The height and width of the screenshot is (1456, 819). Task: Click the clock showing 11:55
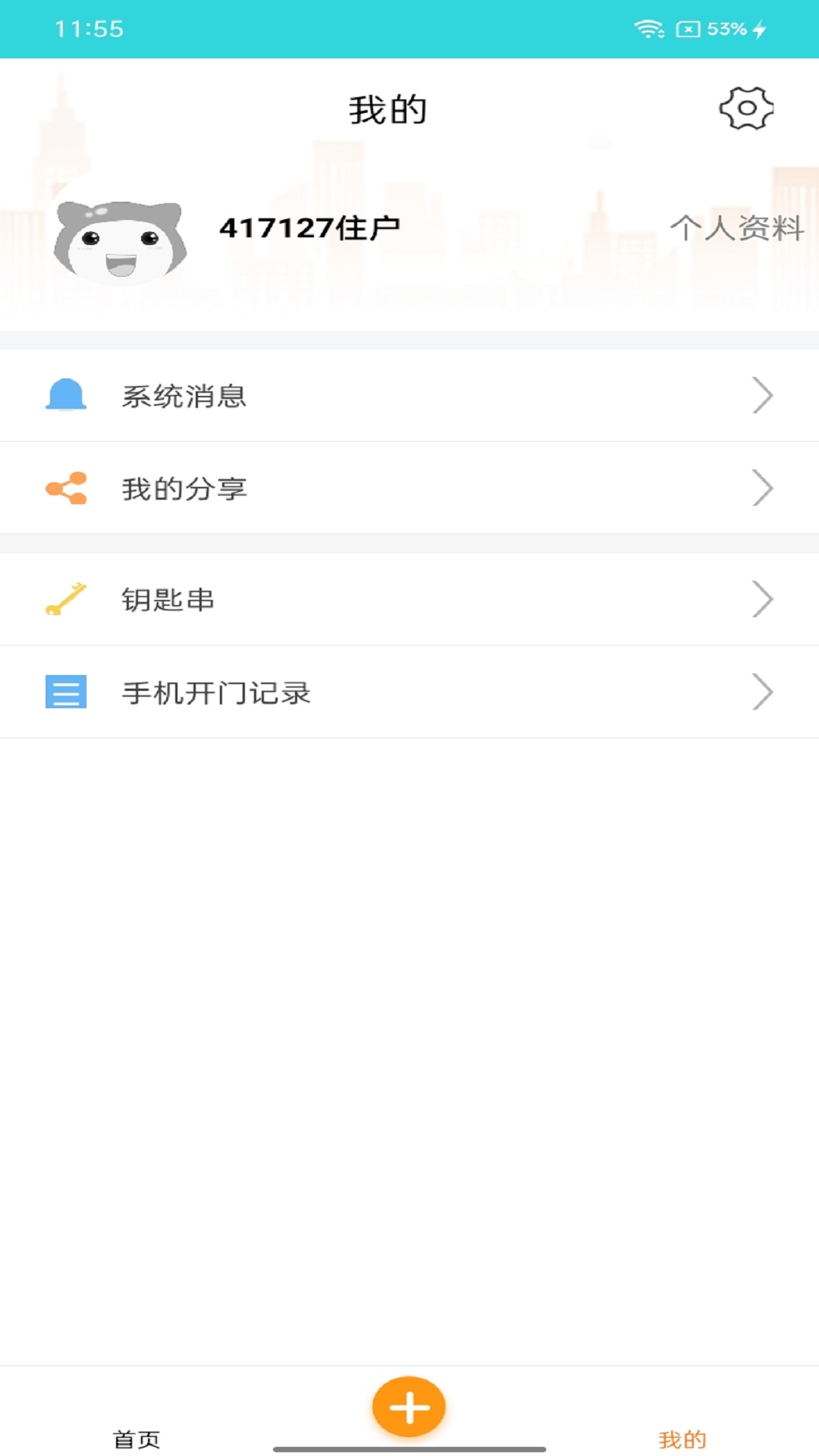(89, 27)
